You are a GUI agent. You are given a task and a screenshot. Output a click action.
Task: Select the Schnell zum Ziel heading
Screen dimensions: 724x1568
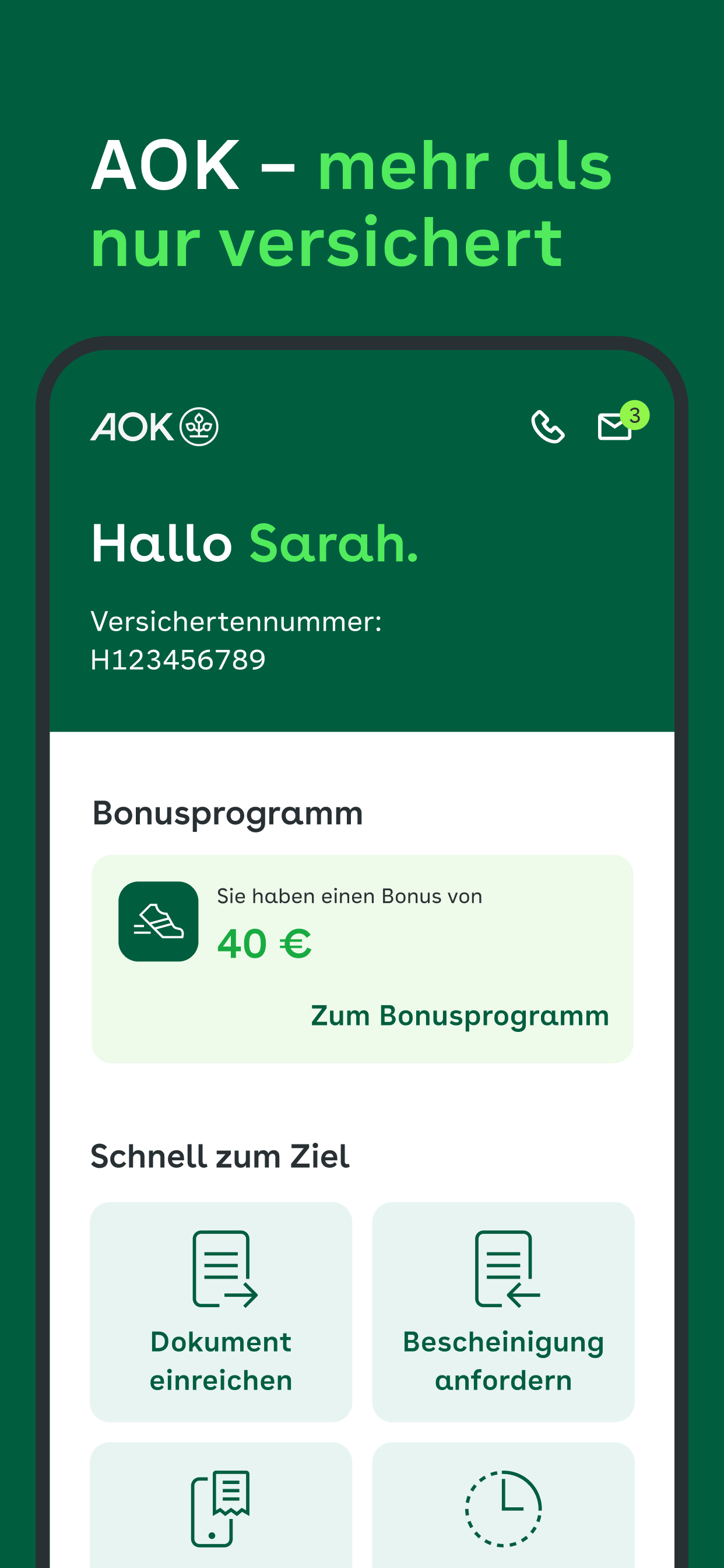coord(220,1154)
